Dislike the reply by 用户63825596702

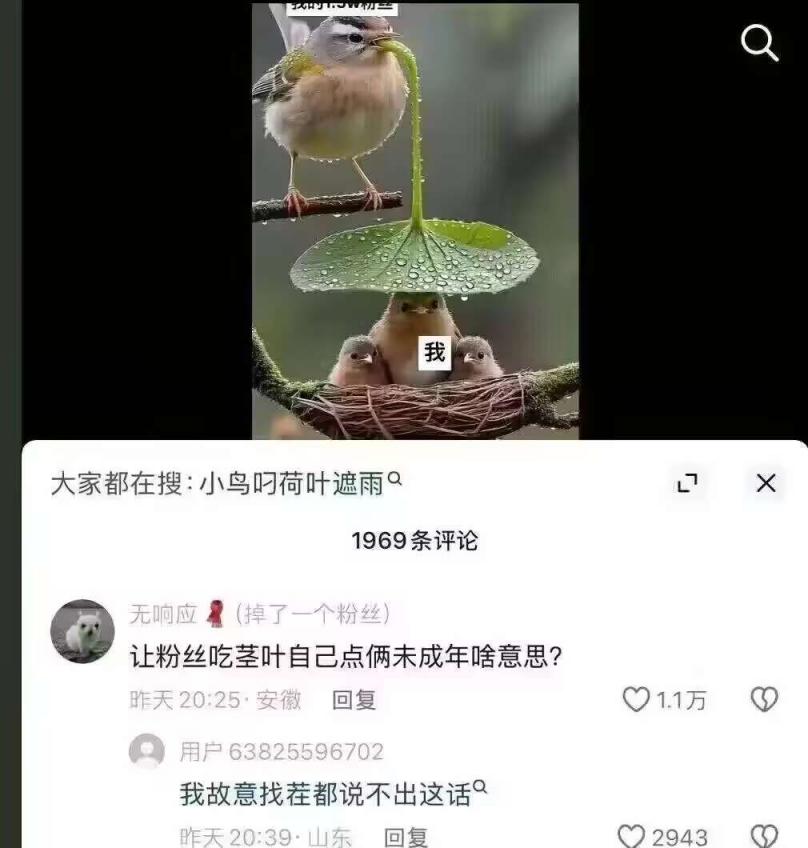(764, 836)
